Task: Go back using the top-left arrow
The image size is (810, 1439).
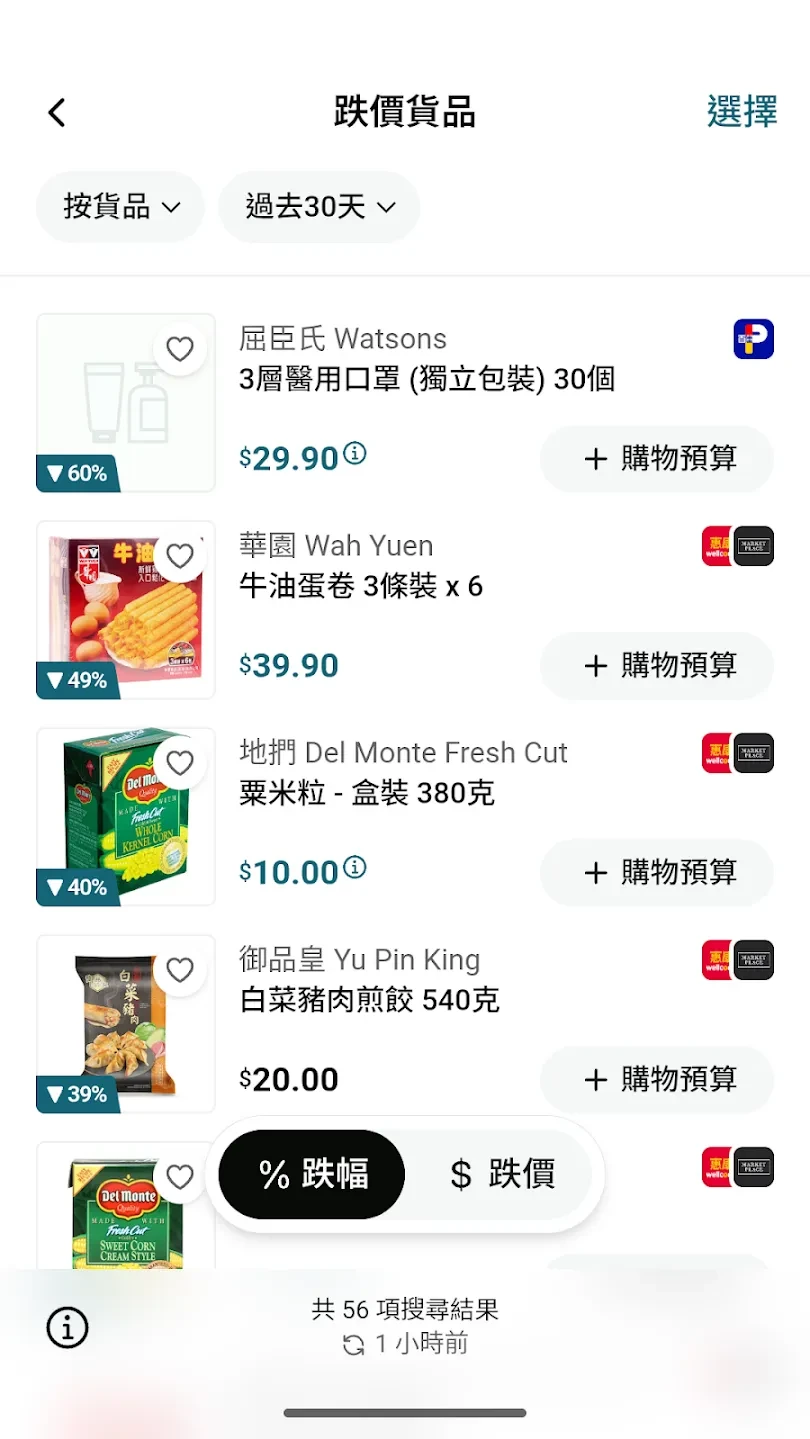Action: pyautogui.click(x=57, y=113)
